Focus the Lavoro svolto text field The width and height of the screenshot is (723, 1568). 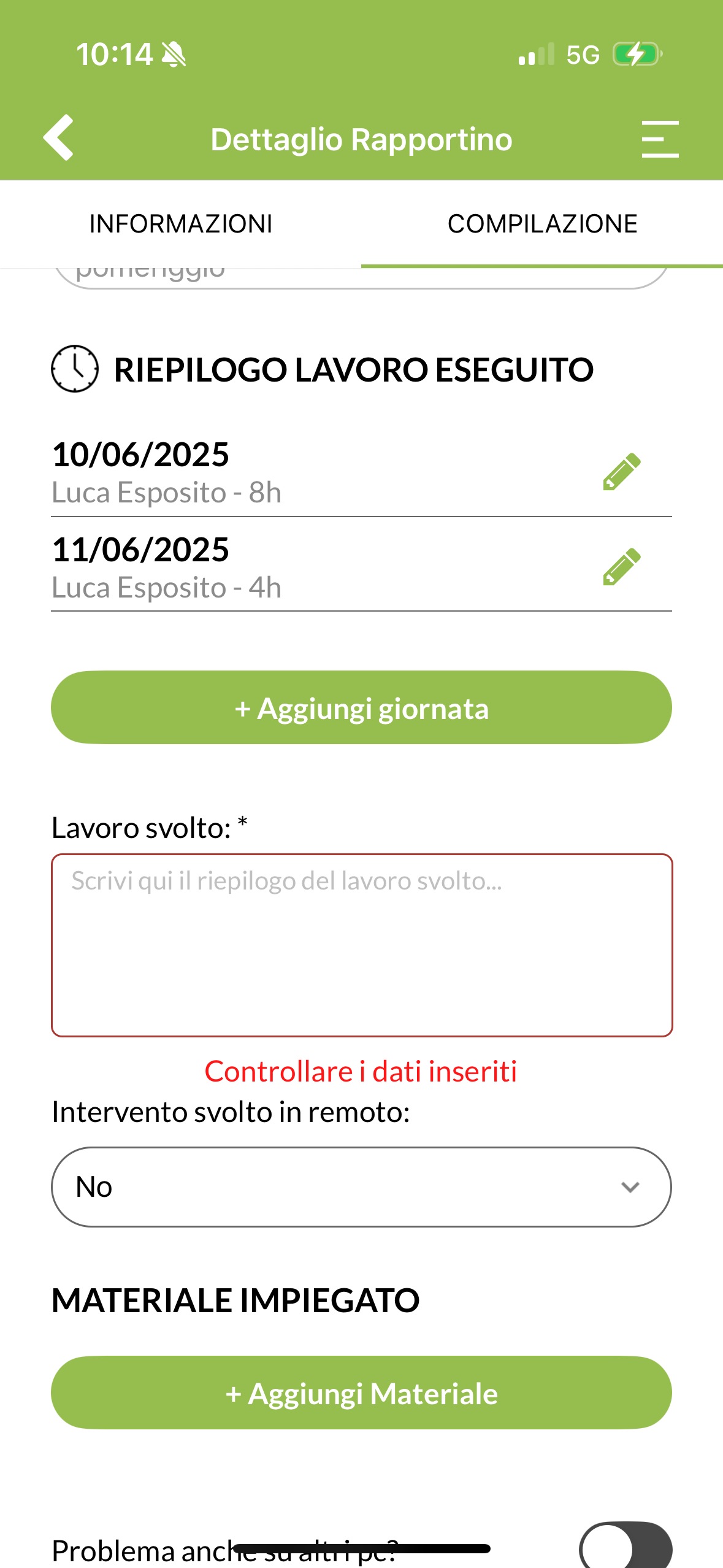click(362, 945)
